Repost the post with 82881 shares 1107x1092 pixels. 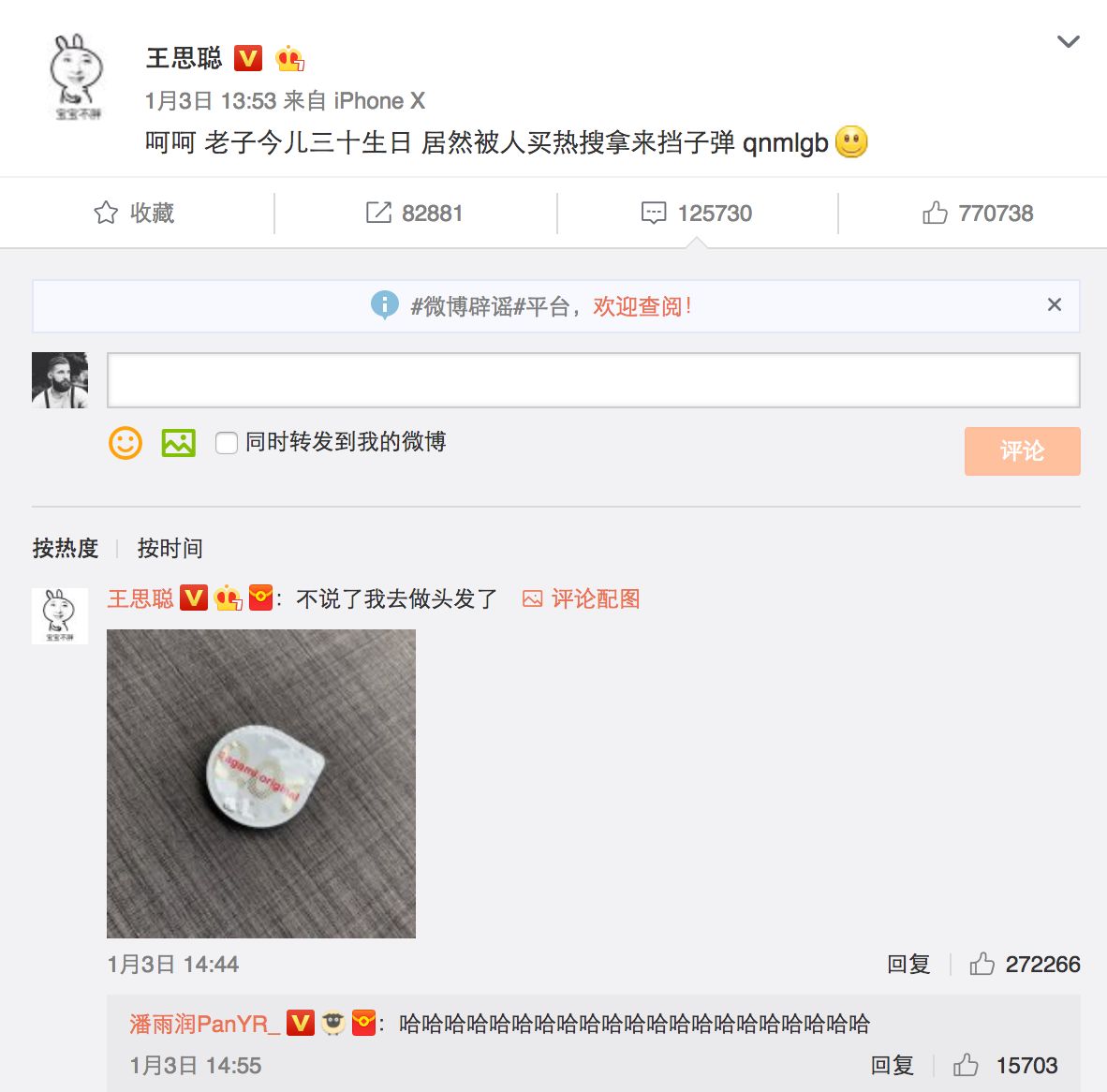point(415,214)
